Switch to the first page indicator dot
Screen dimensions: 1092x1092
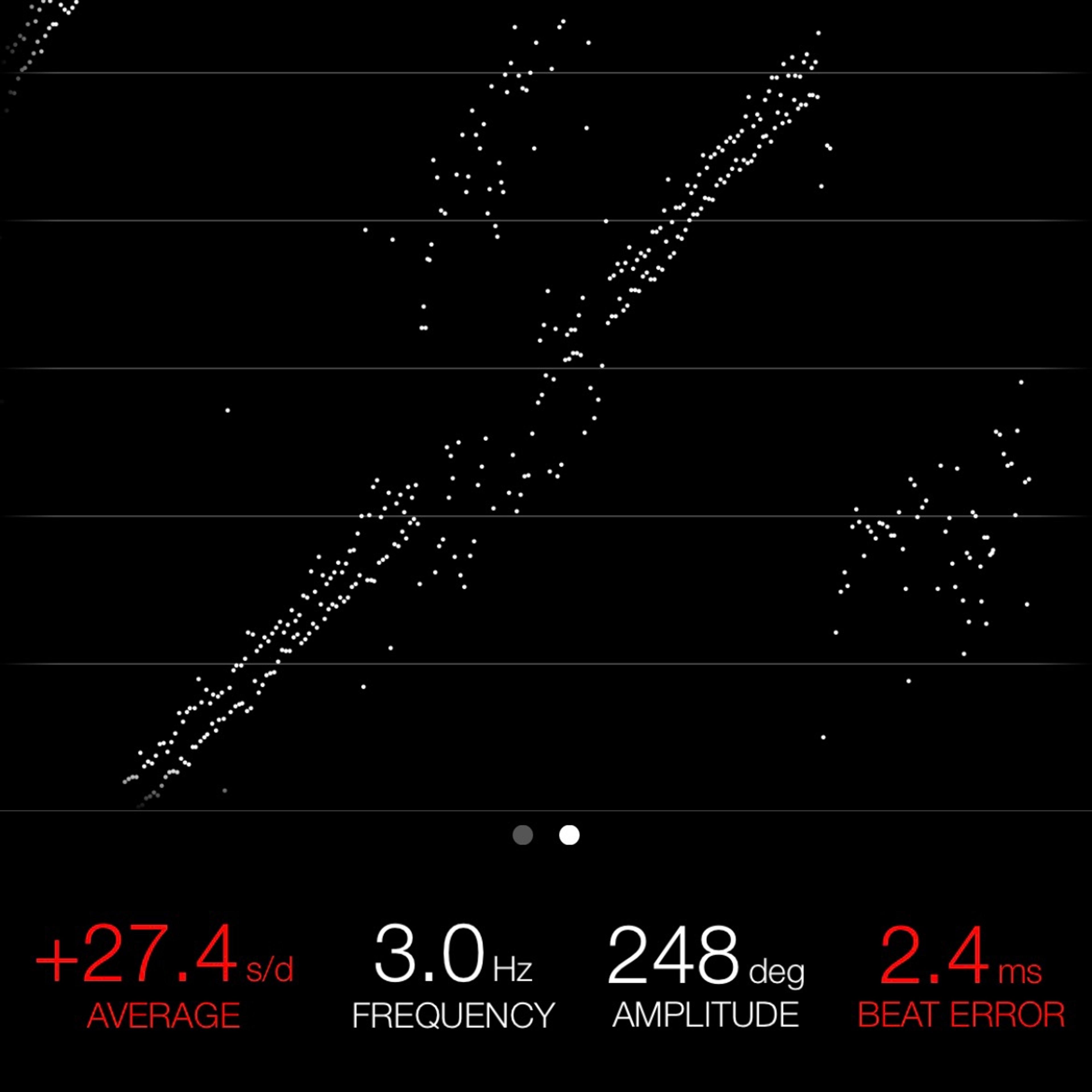[x=522, y=835]
